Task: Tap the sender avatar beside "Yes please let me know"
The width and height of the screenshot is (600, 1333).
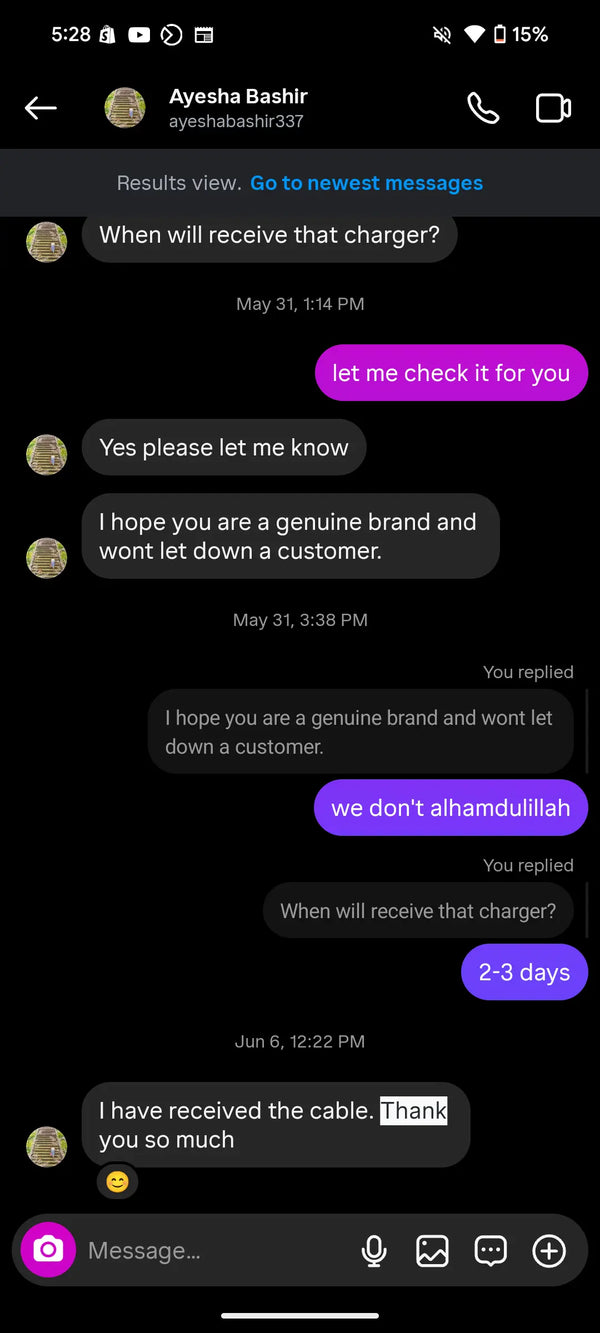Action: point(46,455)
